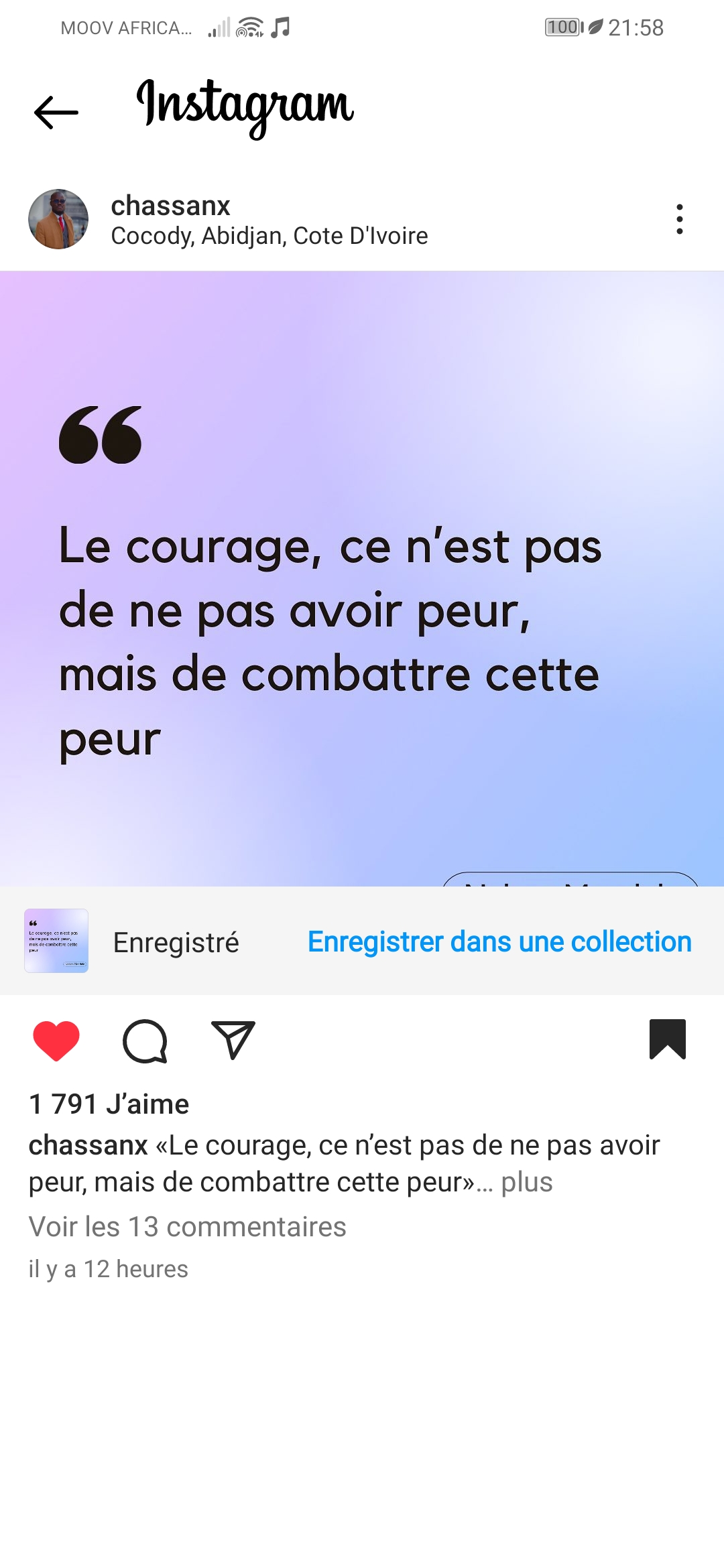
Task: Remove the saved bookmark on this post
Action: point(668,1039)
